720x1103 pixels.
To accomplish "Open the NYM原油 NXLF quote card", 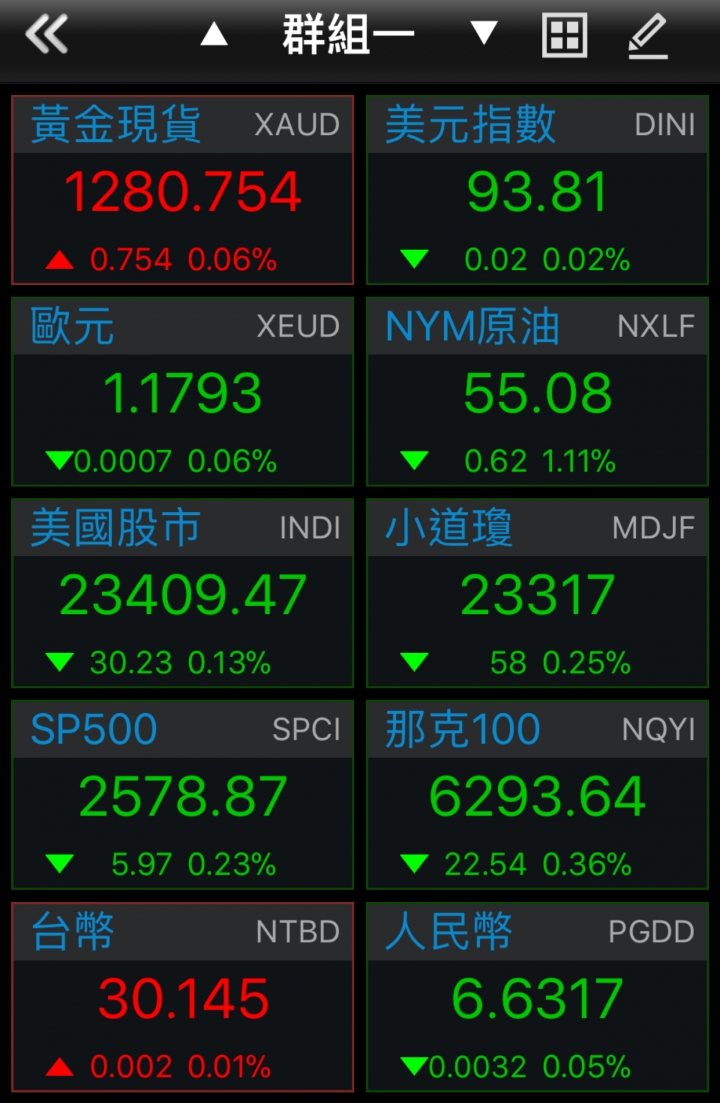I will [x=537, y=392].
